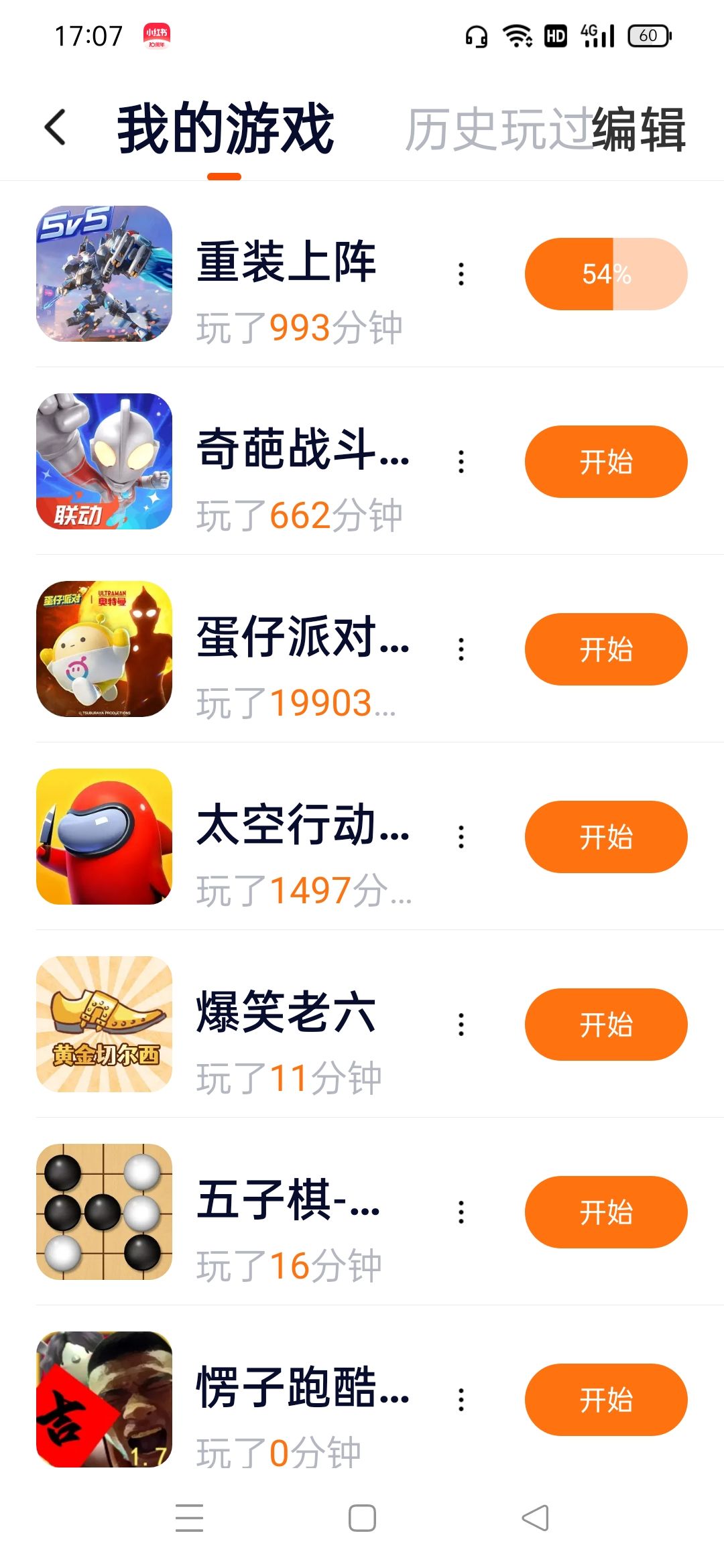Launch the 五子棋 game
This screenshot has width=724, height=1568.
pos(606,1212)
